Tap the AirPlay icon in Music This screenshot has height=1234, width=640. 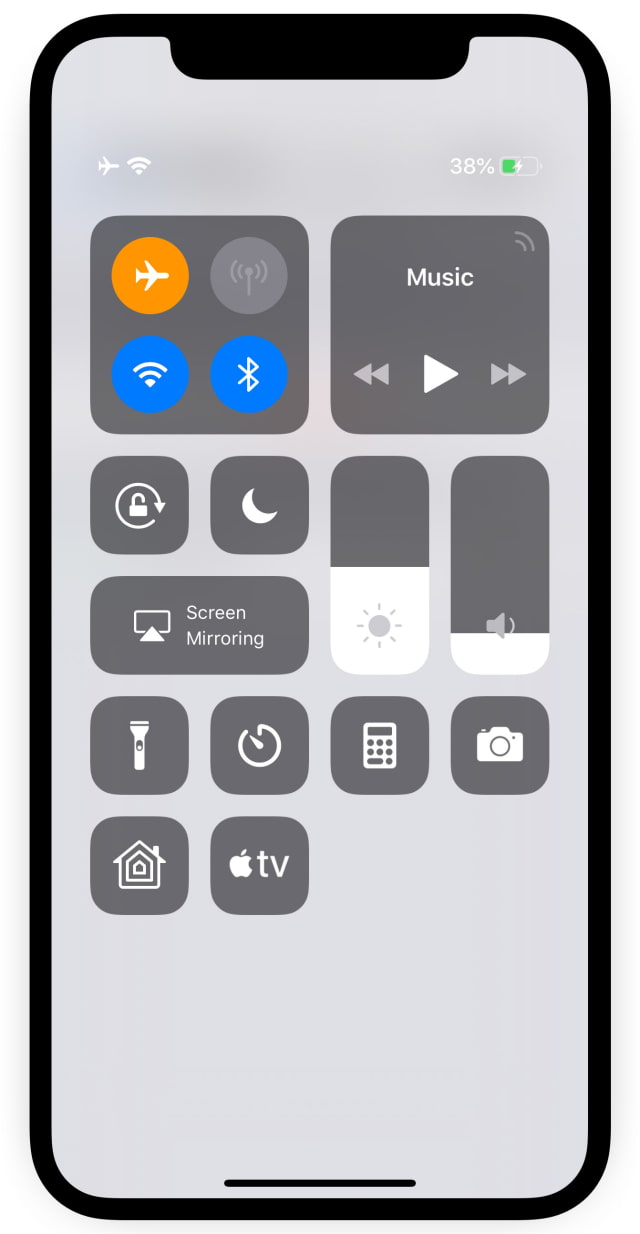[524, 241]
